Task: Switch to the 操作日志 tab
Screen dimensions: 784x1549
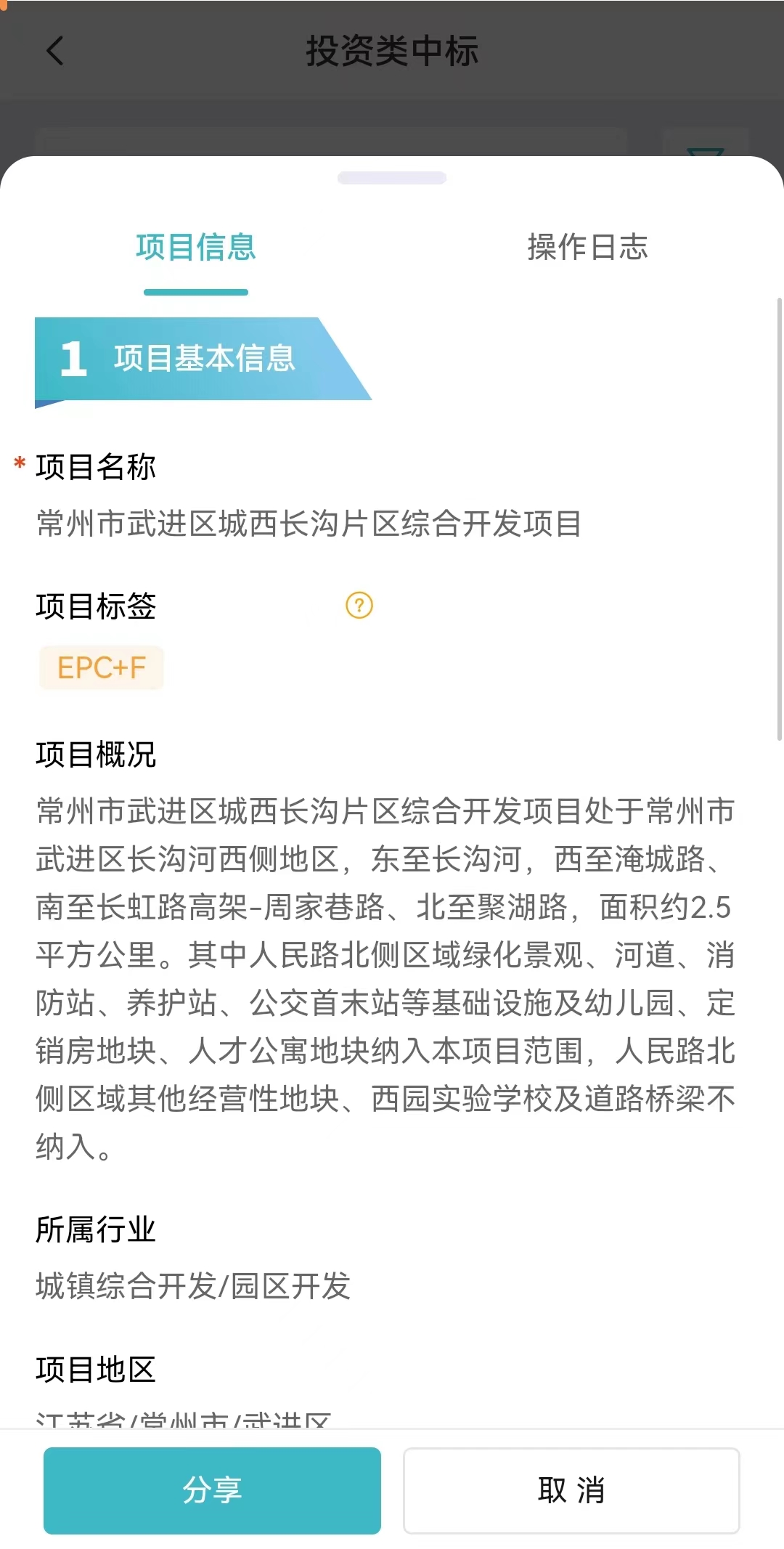Action: (587, 248)
